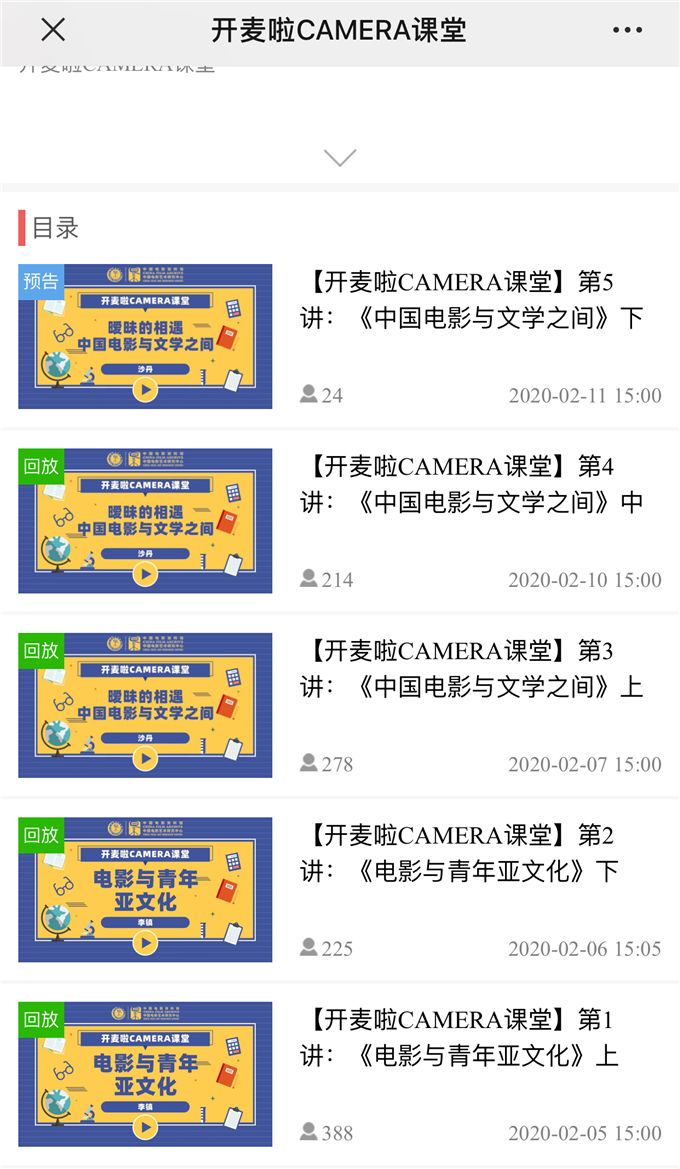Open the three-dot more options menu
This screenshot has width=680, height=1169.
627,30
